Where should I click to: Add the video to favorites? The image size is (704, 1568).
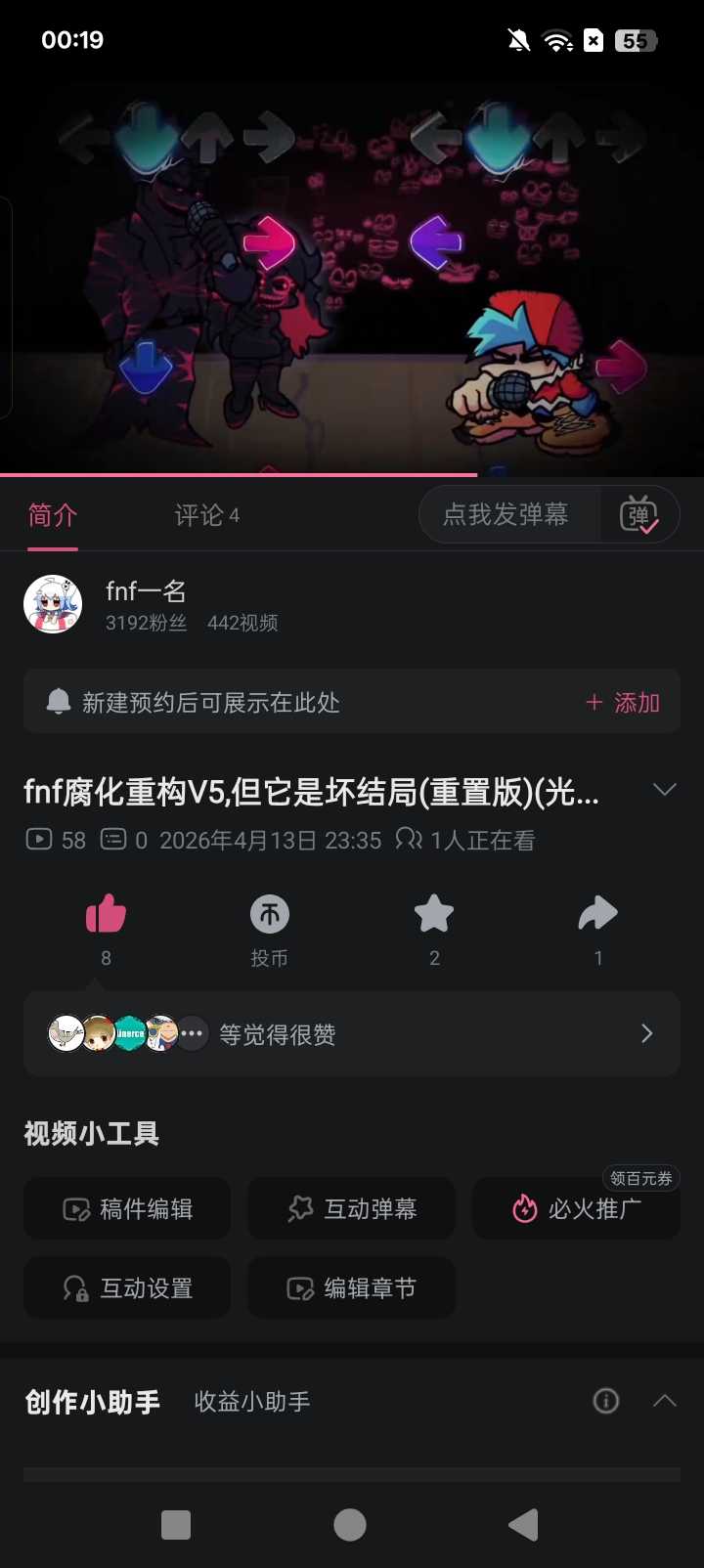click(x=434, y=915)
